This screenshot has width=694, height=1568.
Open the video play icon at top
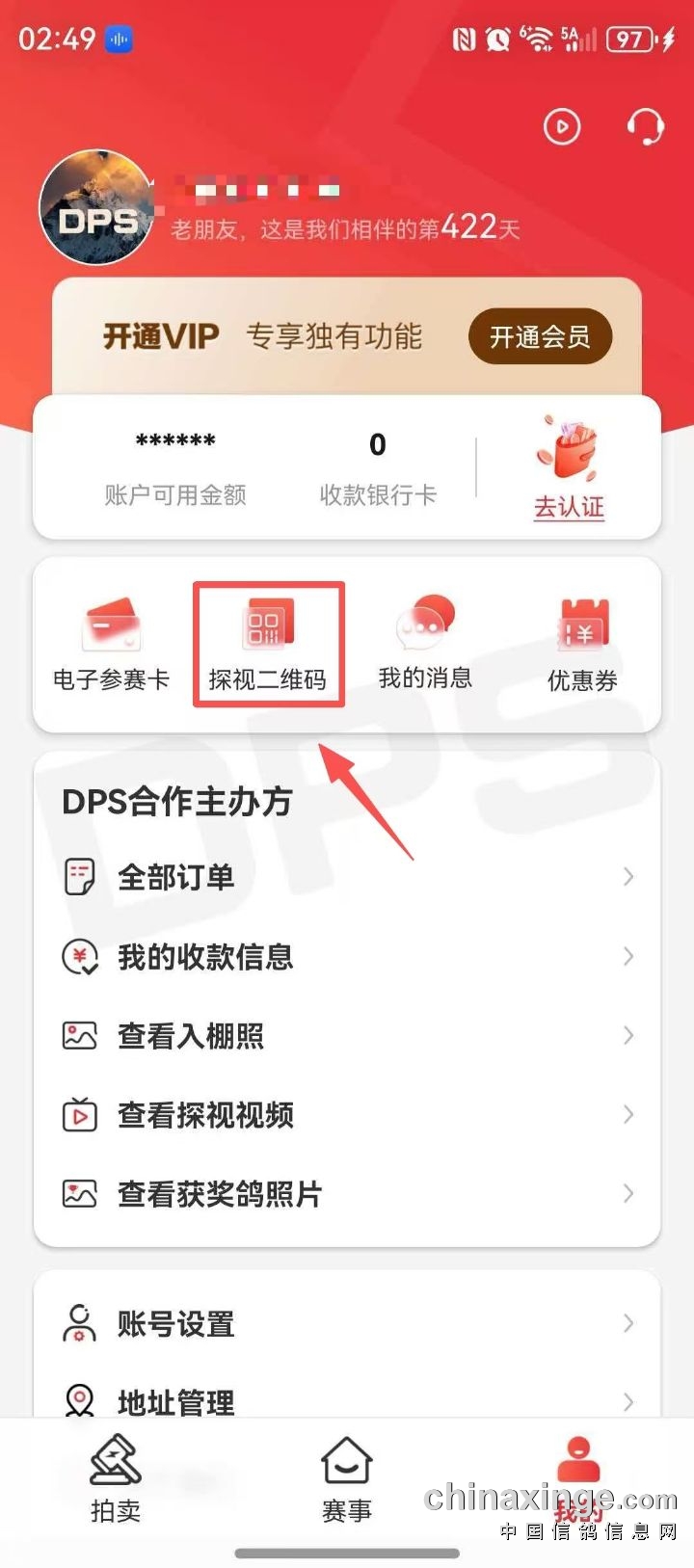[562, 127]
